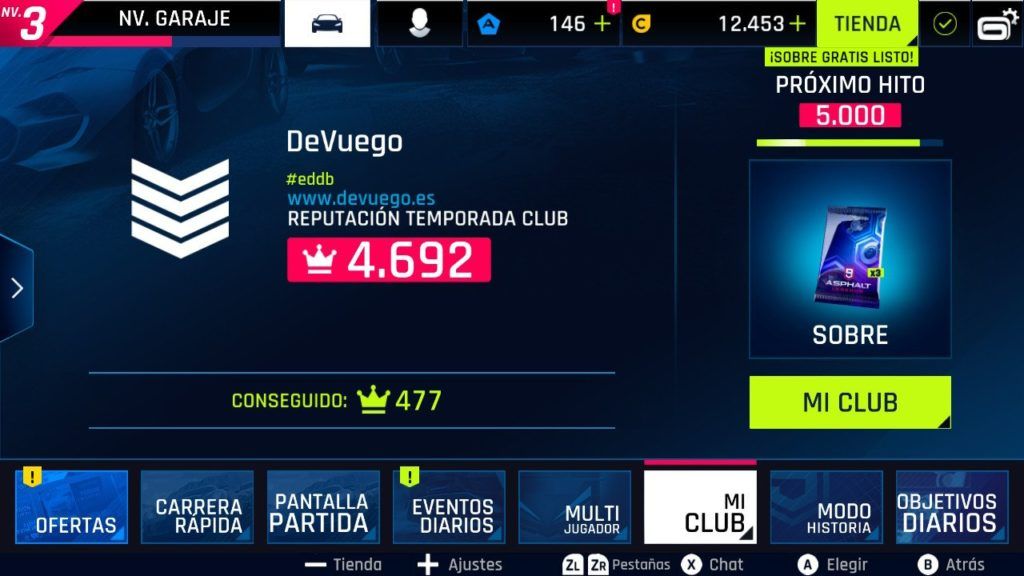
Task: Open the Tienda shop button
Action: coord(867,24)
